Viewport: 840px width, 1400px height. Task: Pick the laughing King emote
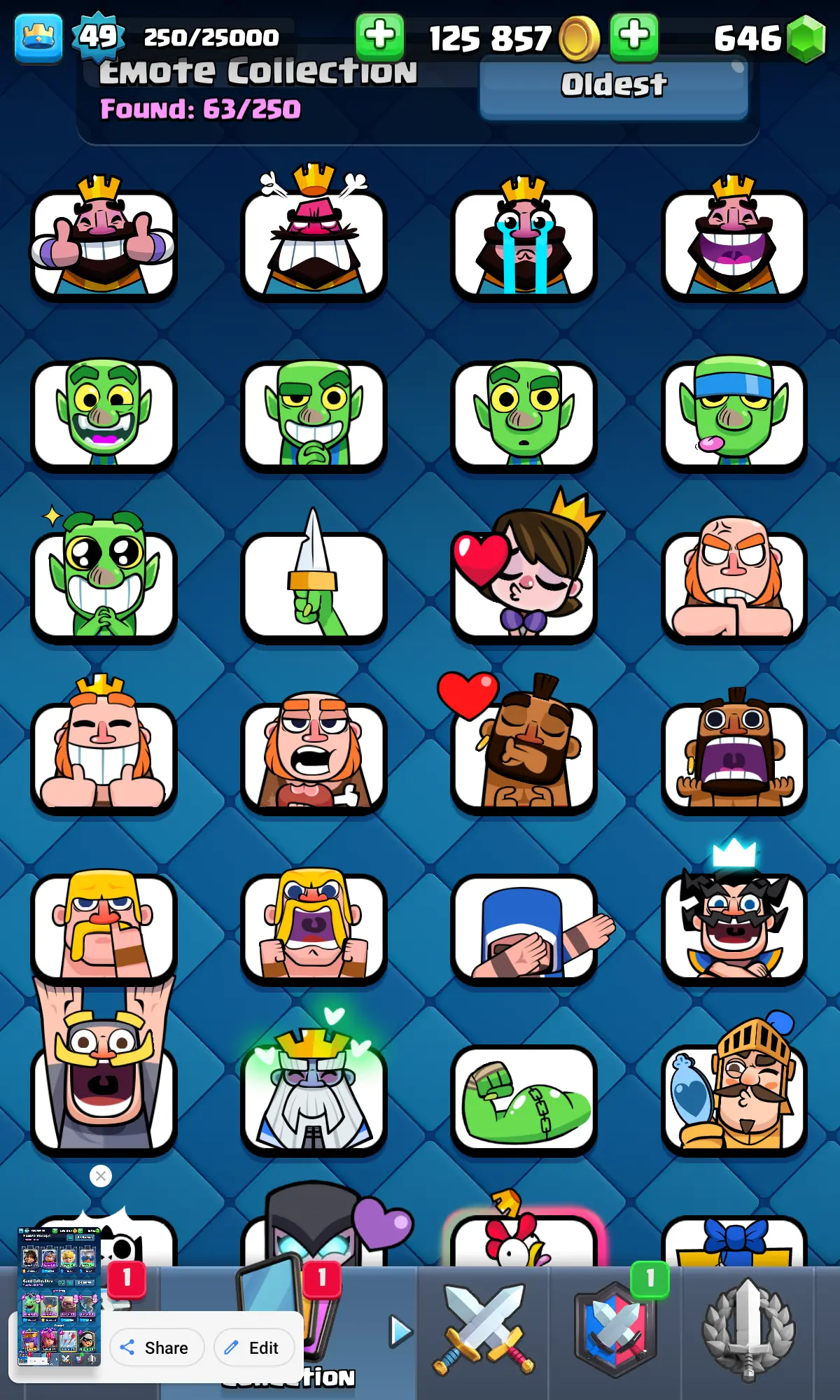[734, 241]
